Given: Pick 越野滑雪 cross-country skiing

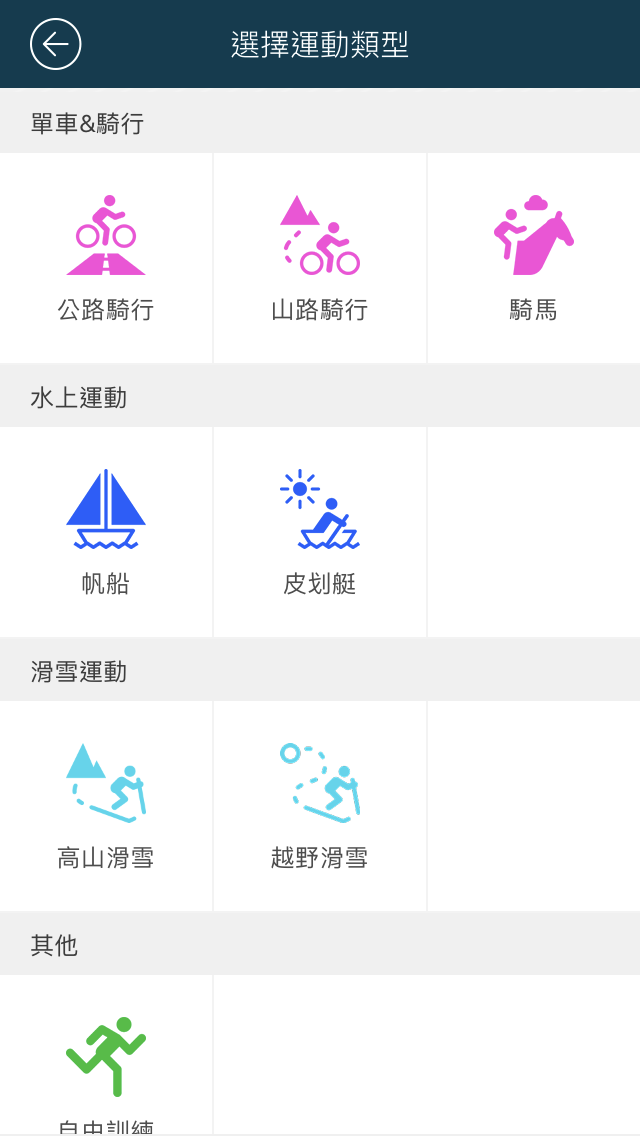Looking at the screenshot, I should (320, 806).
